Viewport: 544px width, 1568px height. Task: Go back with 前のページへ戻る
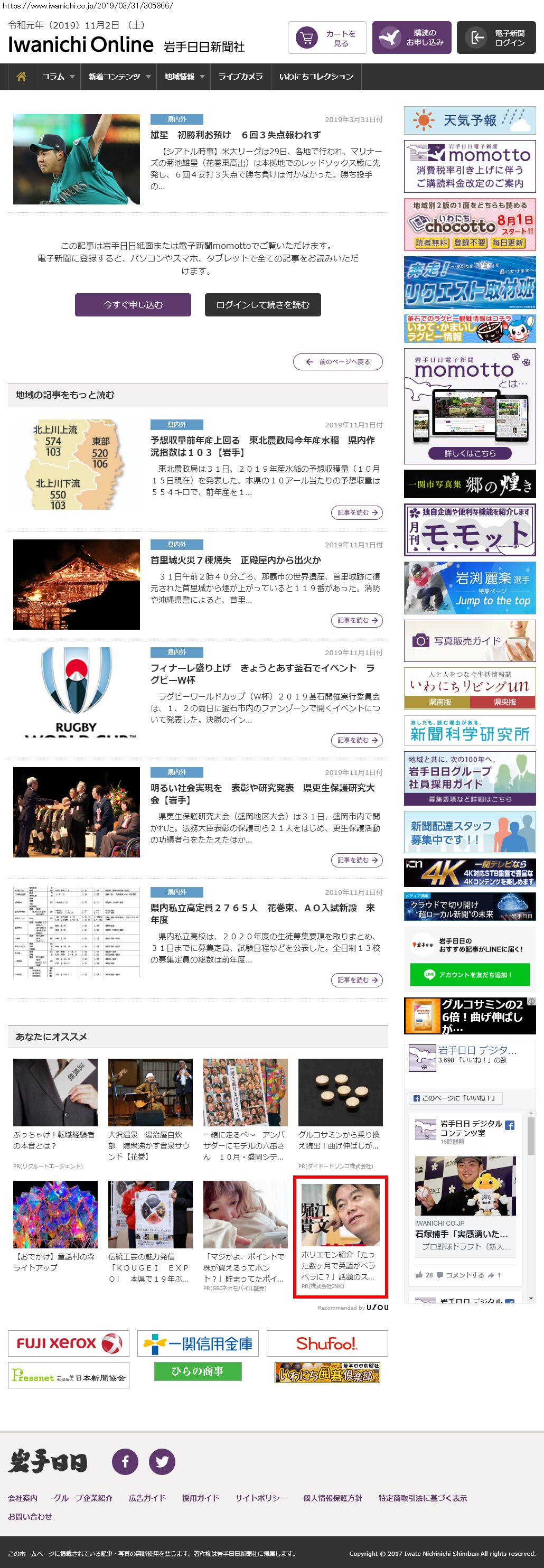pyautogui.click(x=339, y=362)
